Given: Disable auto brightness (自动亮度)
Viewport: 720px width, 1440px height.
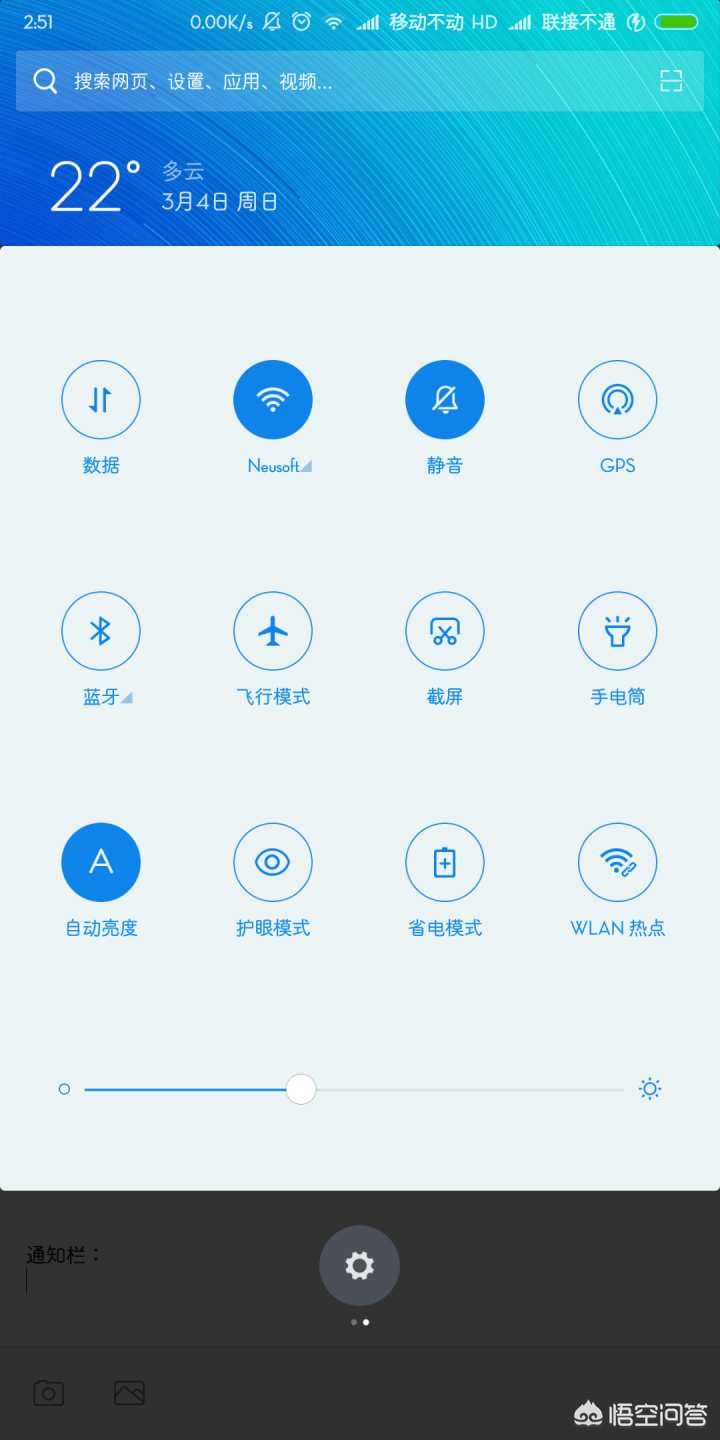Looking at the screenshot, I should [x=101, y=862].
